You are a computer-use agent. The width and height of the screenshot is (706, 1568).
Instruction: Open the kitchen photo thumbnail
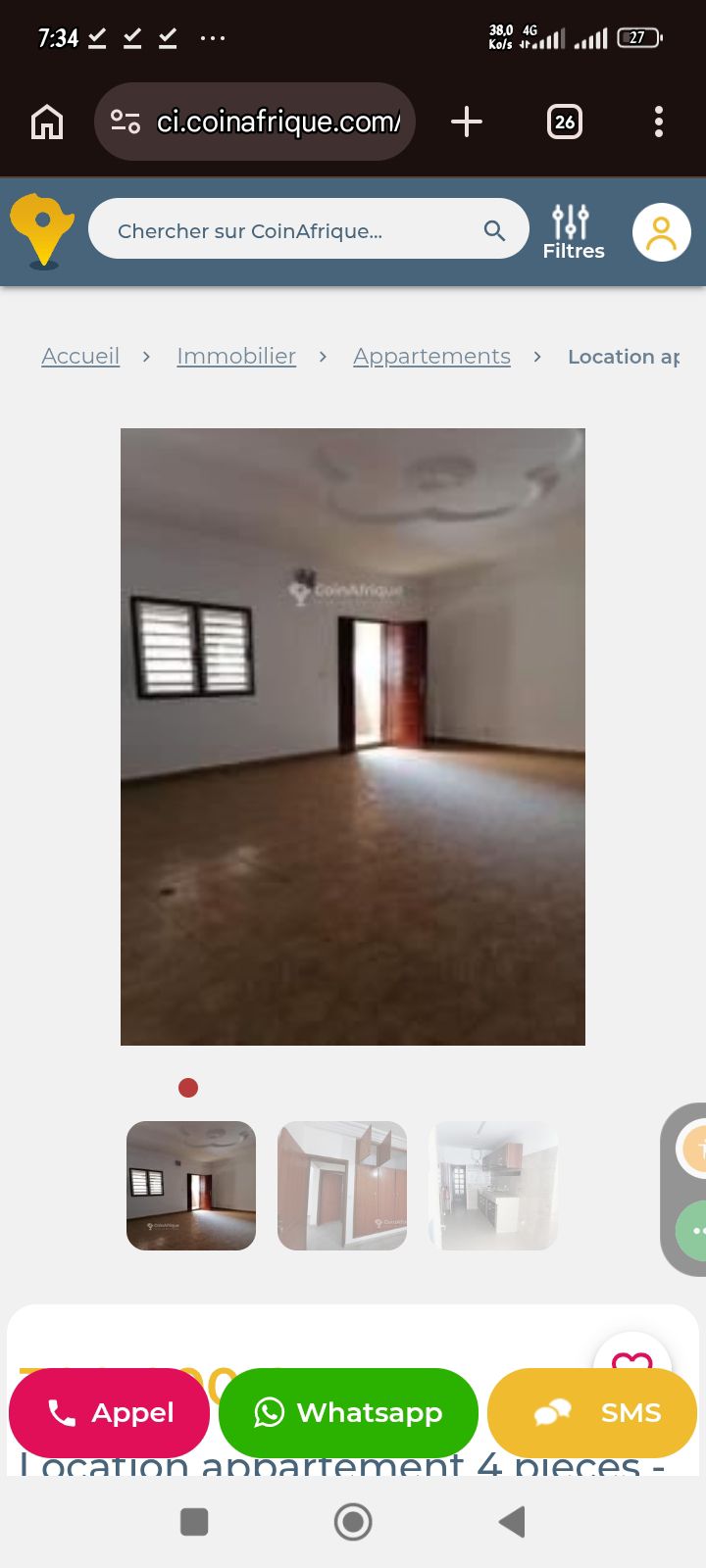tap(491, 1185)
